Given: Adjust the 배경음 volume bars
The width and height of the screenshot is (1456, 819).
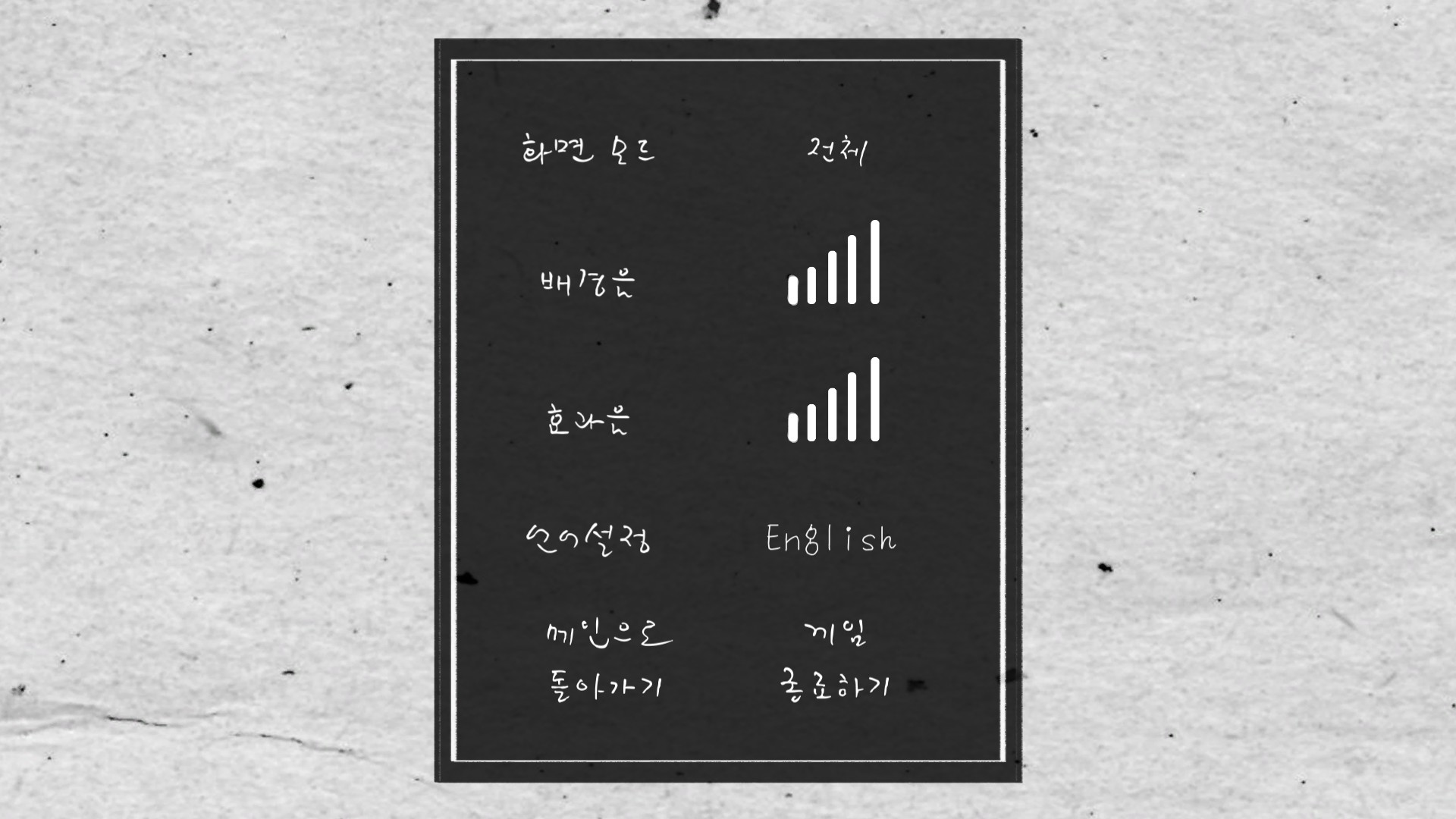Looking at the screenshot, I should click(833, 263).
